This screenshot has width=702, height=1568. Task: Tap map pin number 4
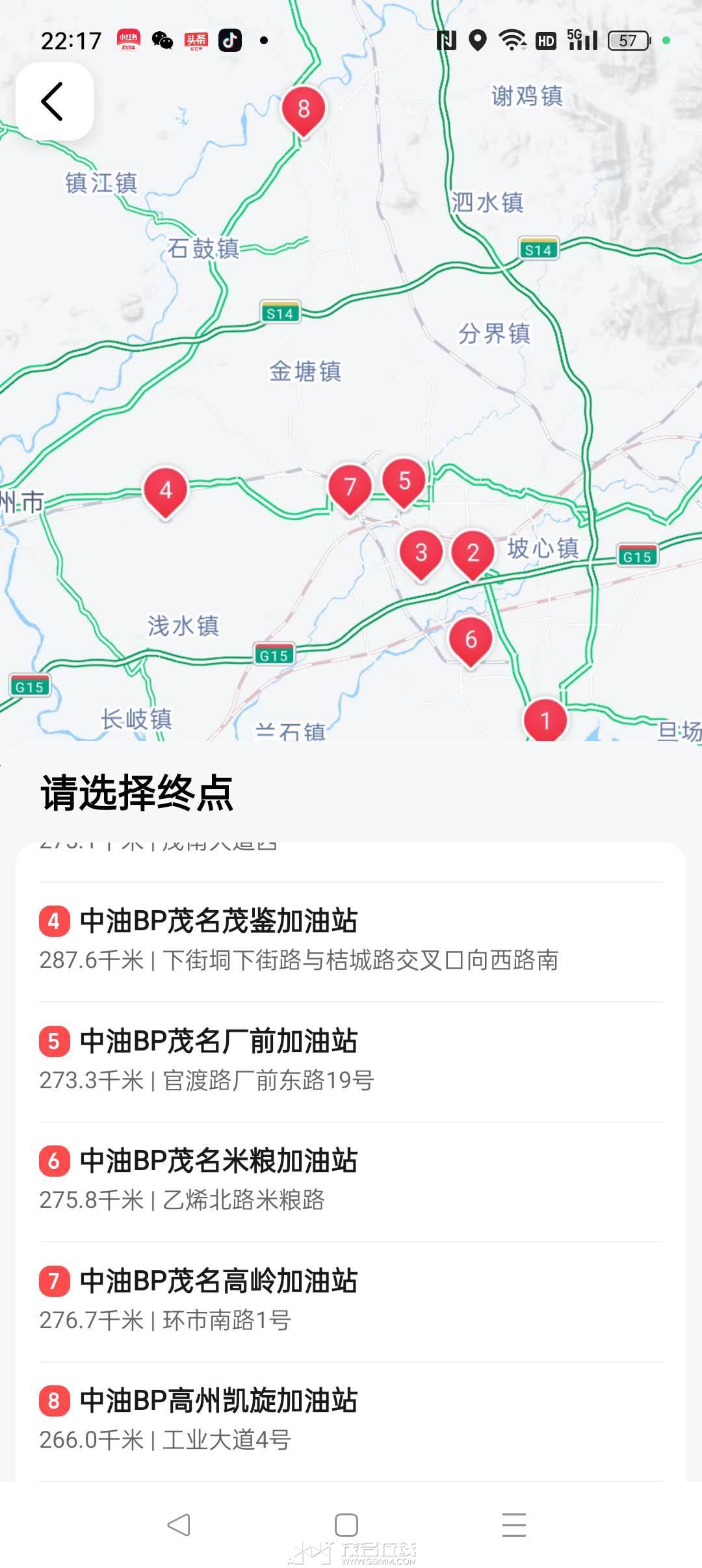(x=166, y=490)
